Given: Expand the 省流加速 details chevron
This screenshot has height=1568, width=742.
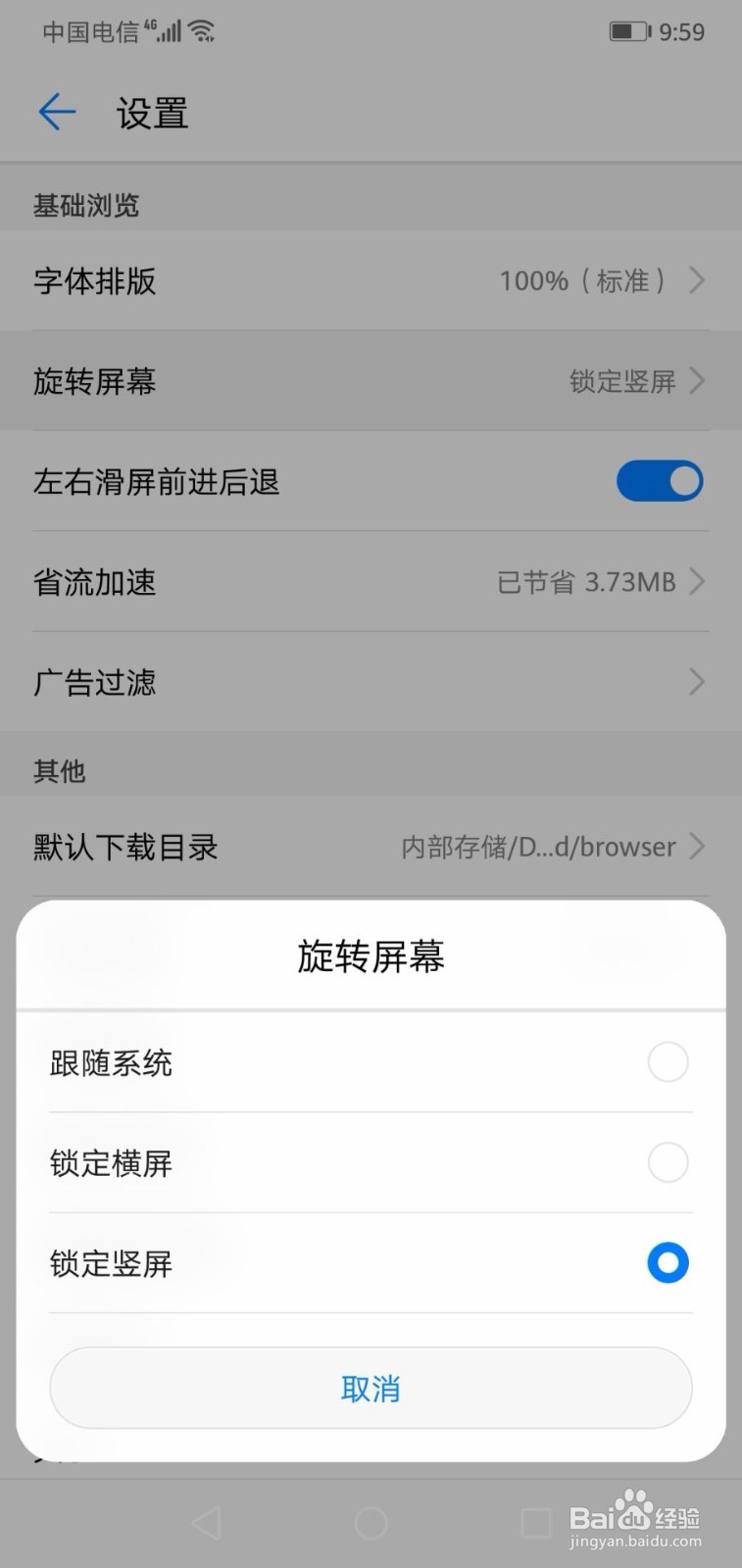Looking at the screenshot, I should pyautogui.click(x=697, y=582).
